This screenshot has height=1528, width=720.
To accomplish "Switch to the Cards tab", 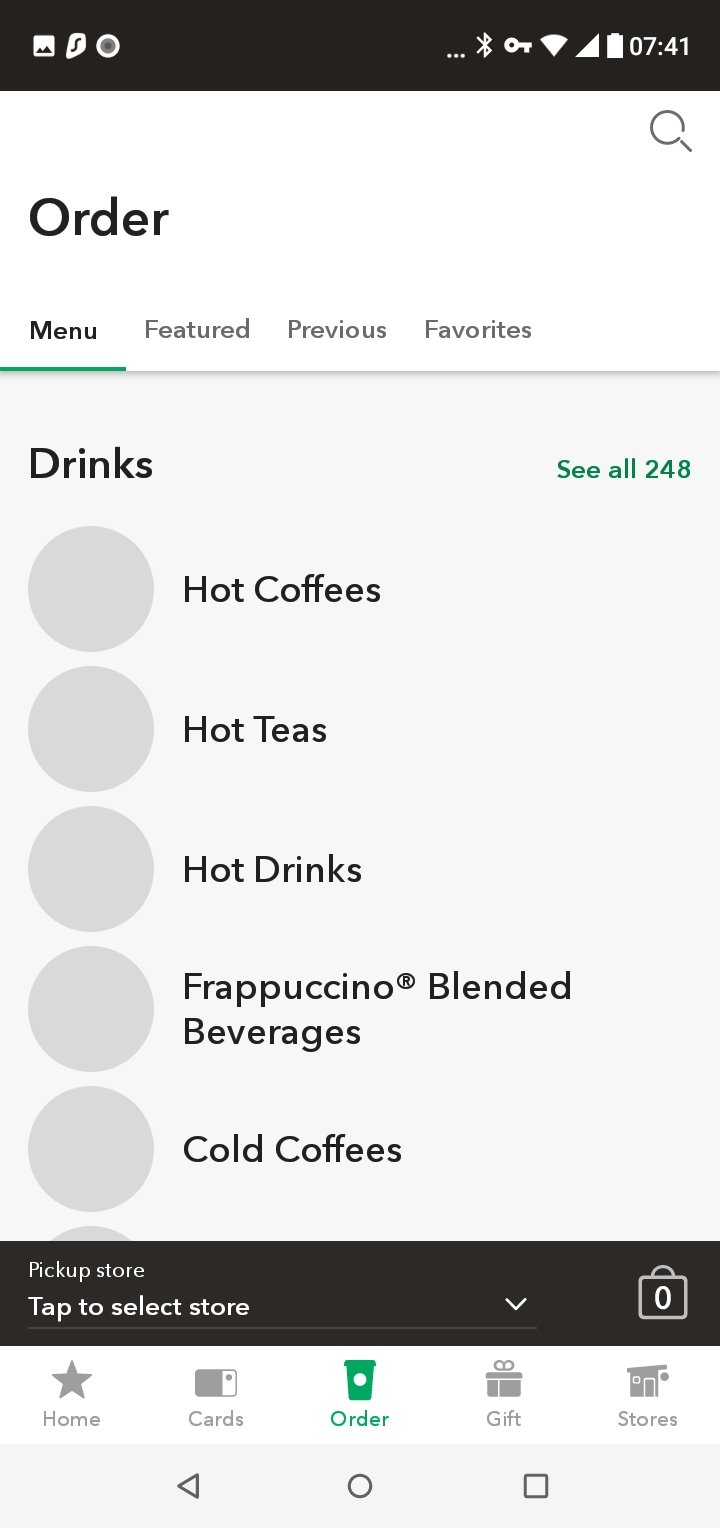I will 216,1395.
